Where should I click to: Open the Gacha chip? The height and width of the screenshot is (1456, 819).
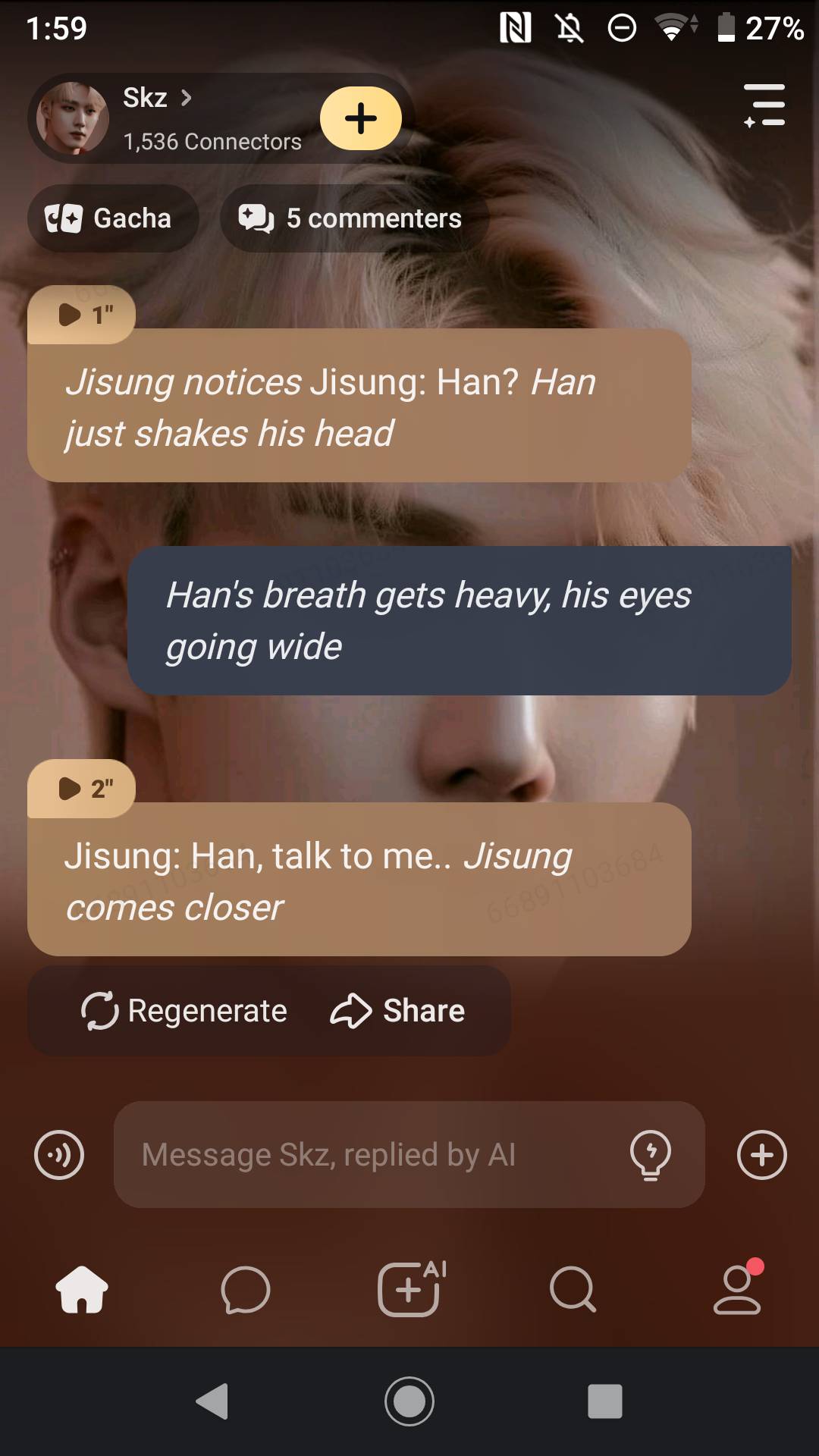(x=113, y=218)
